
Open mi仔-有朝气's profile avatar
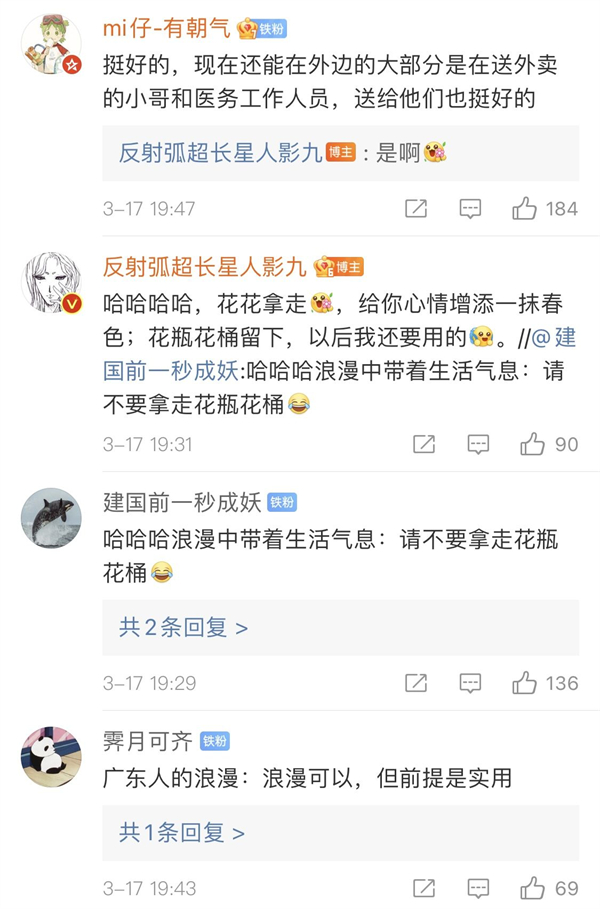click(51, 47)
